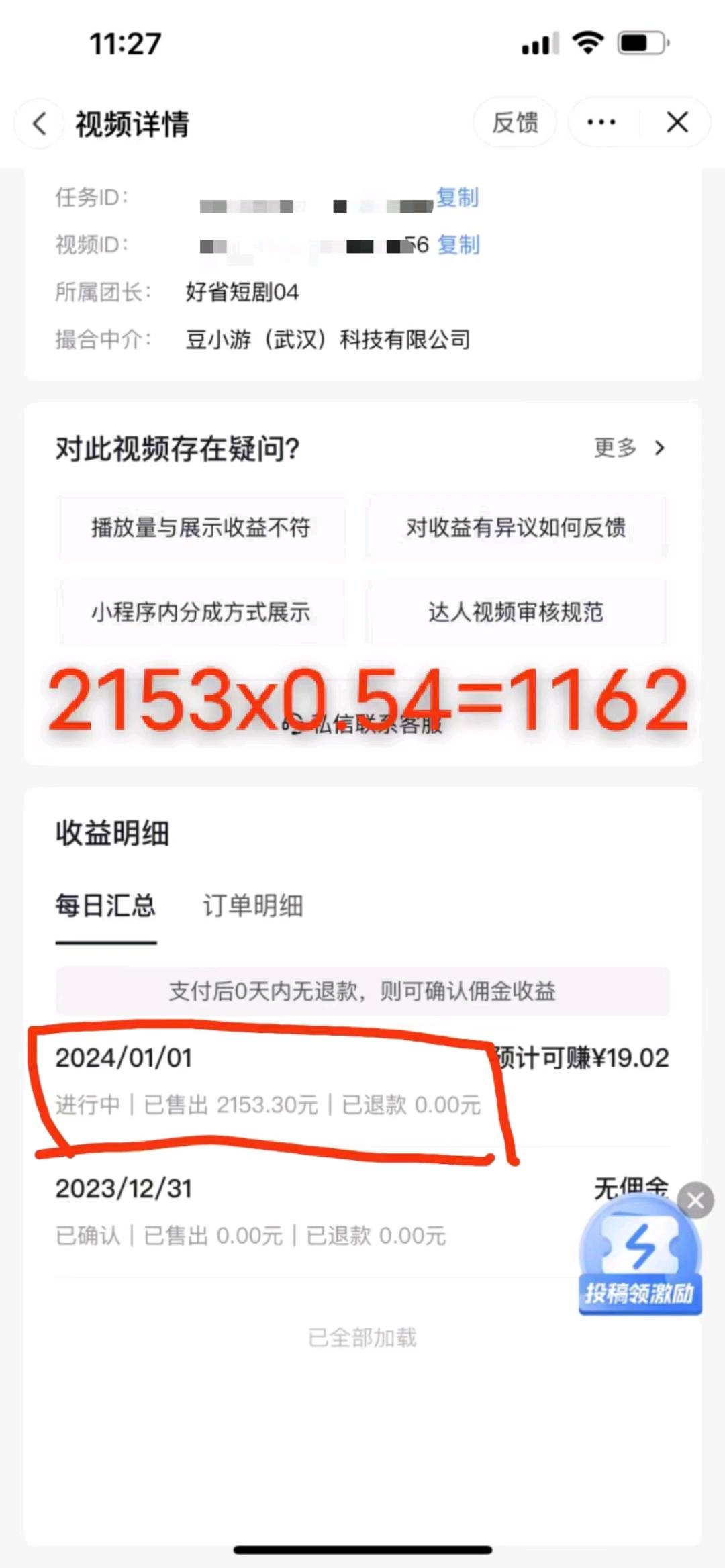
Task: Switch to 订单明细 tab
Action: click(253, 906)
